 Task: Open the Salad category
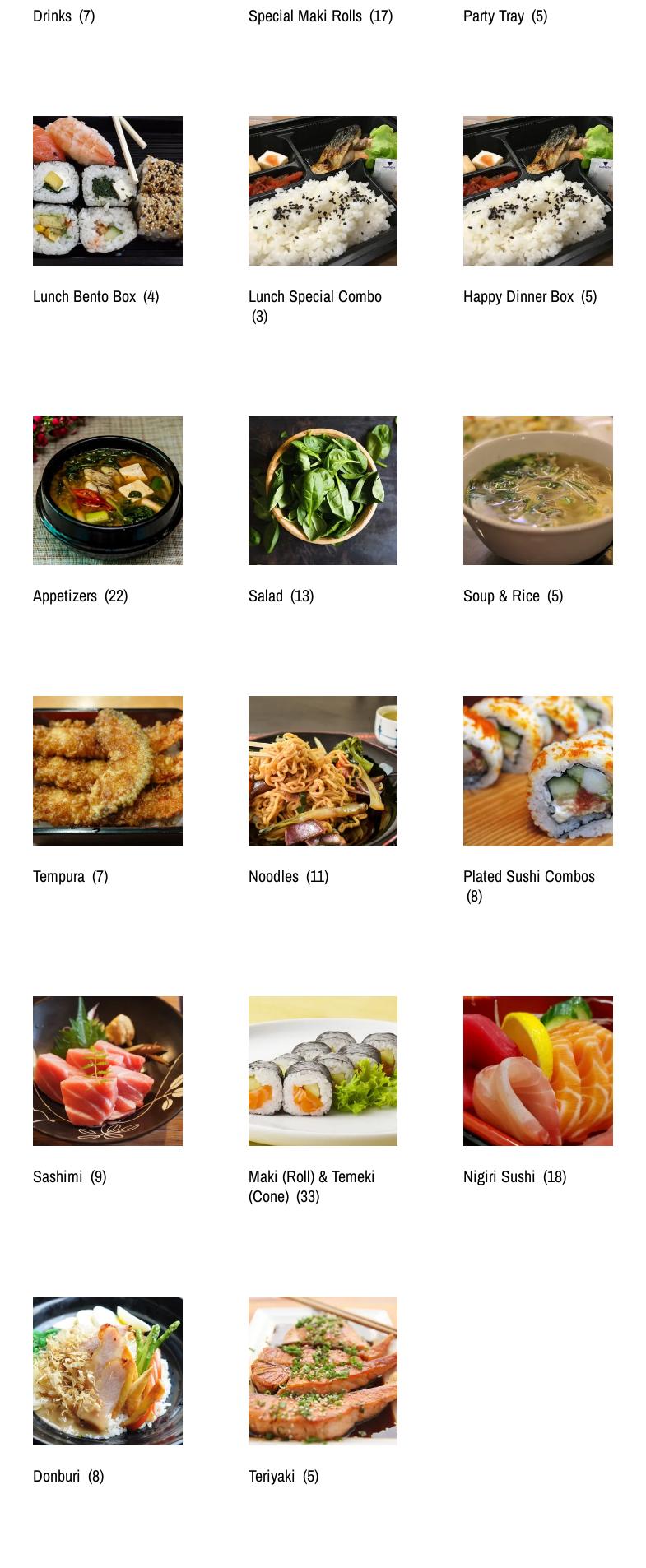tap(323, 491)
